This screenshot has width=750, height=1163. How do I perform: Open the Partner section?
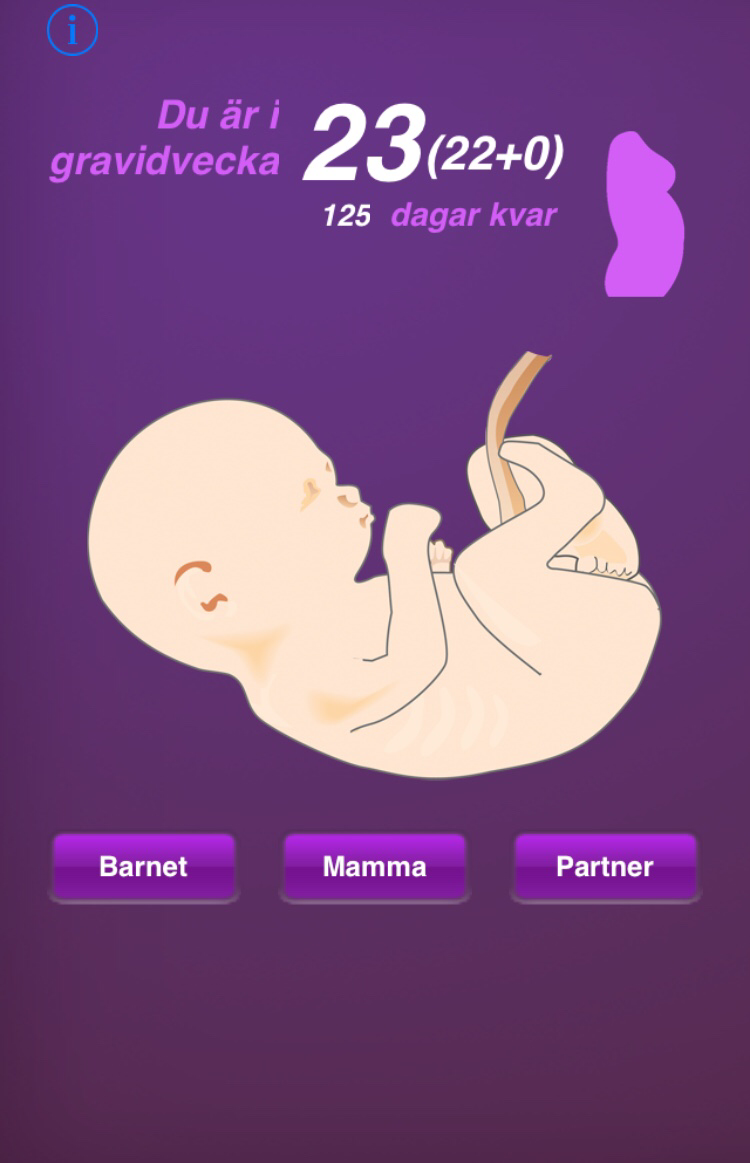(x=604, y=866)
